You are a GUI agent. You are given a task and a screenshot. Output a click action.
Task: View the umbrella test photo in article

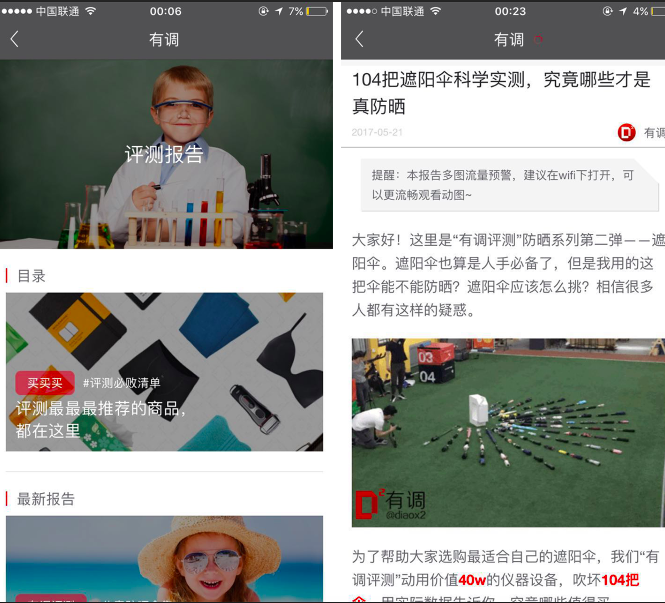coord(508,432)
